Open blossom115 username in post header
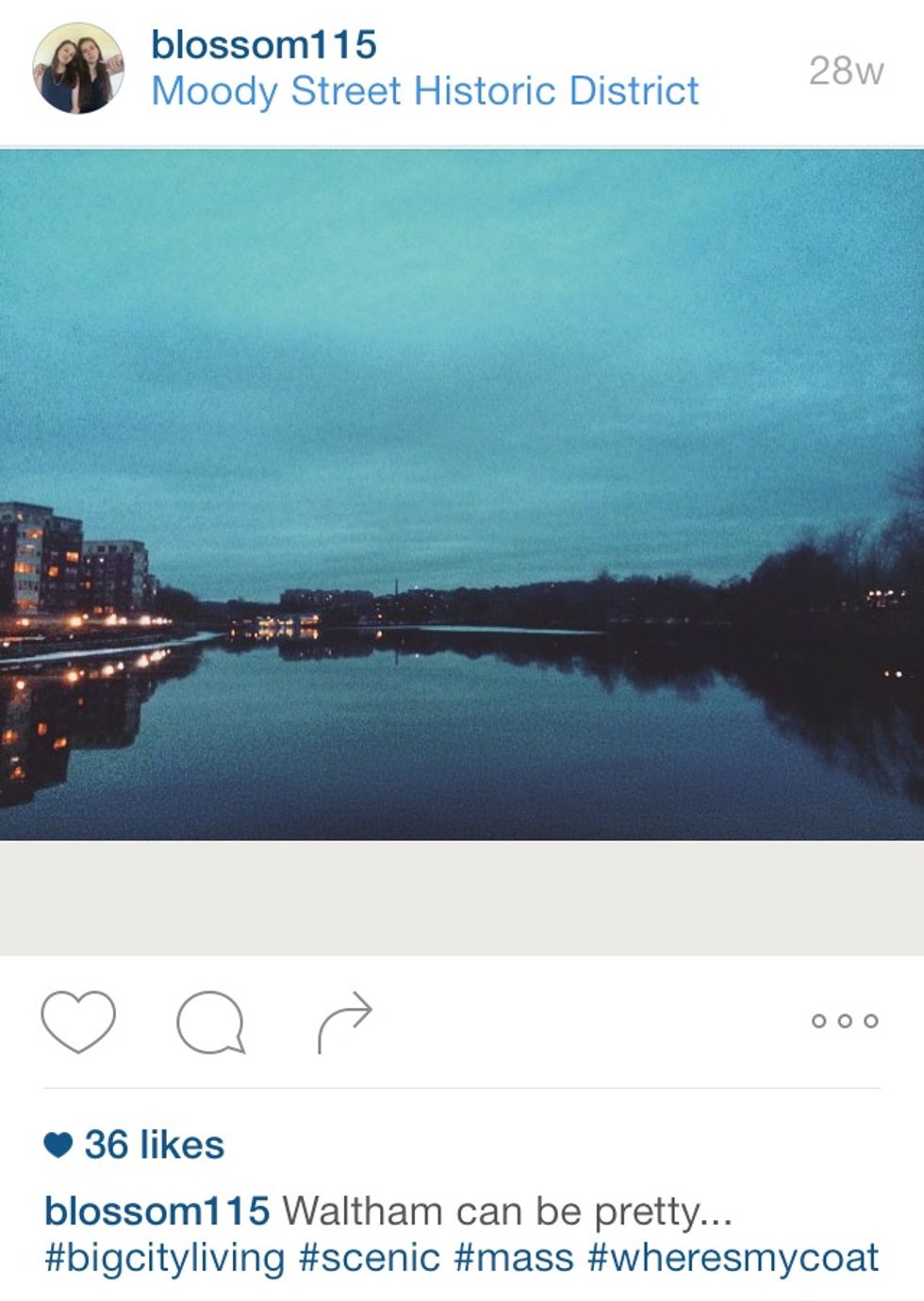 (x=264, y=44)
